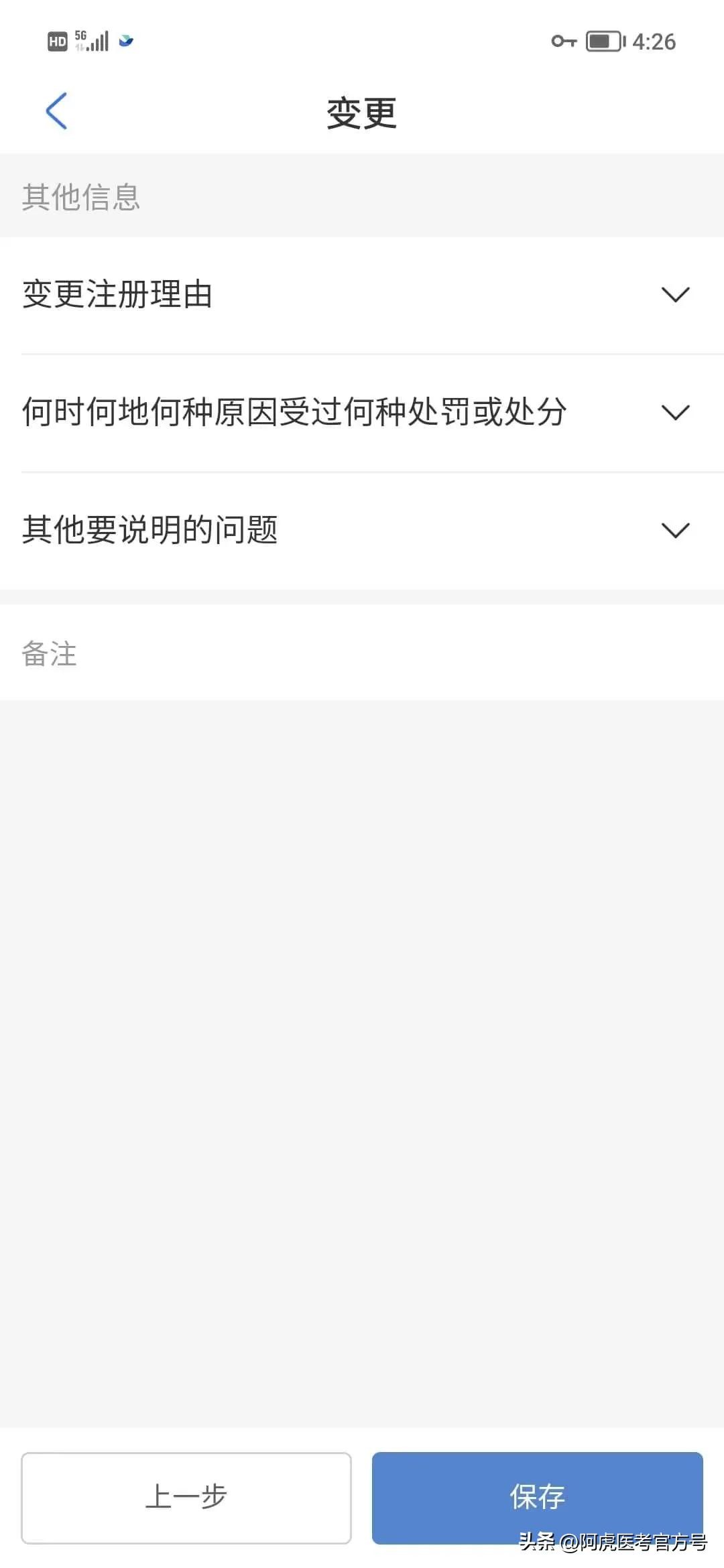
Task: Focus the 备注 remarks field
Action: point(362,653)
